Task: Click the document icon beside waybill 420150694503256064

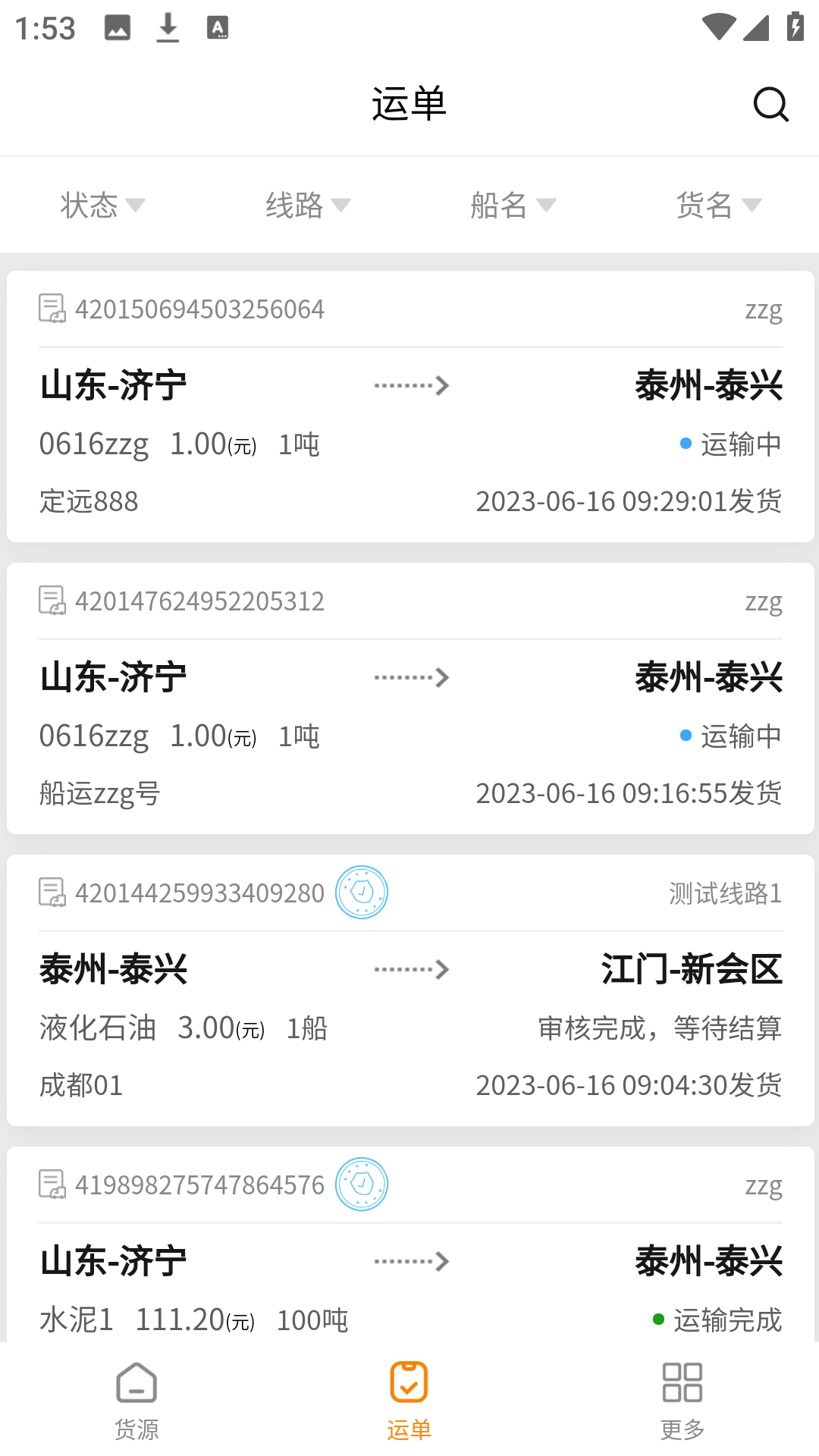Action: [51, 309]
